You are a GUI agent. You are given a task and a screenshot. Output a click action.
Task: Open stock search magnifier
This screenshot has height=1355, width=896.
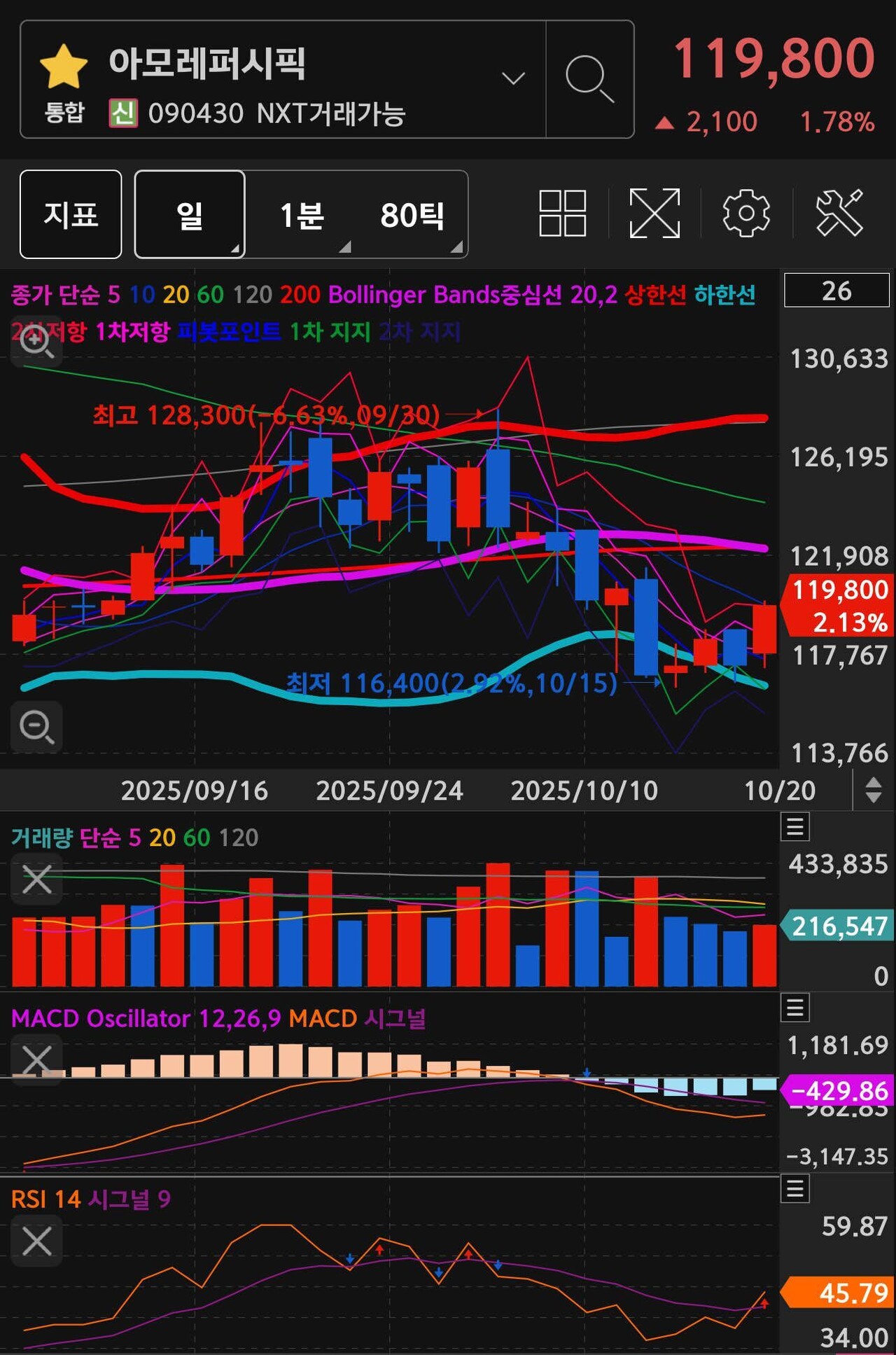589,78
